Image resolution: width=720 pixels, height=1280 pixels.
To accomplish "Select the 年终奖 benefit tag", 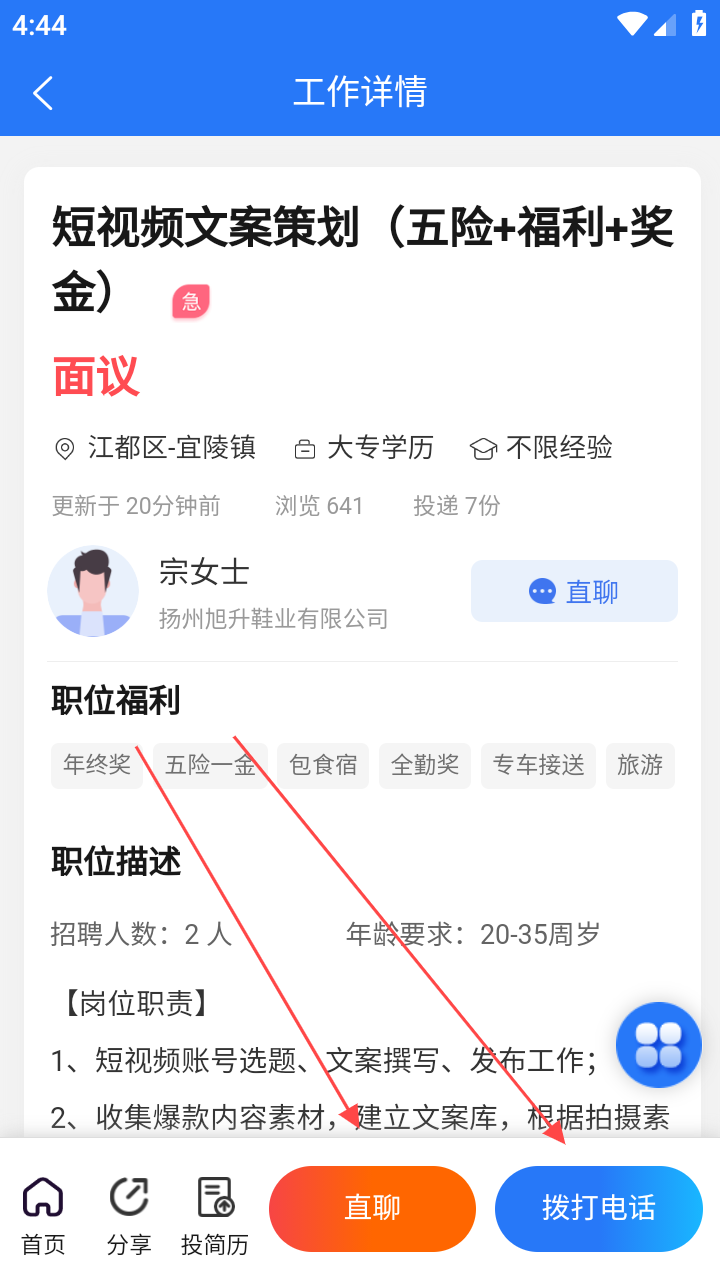I will 96,765.
